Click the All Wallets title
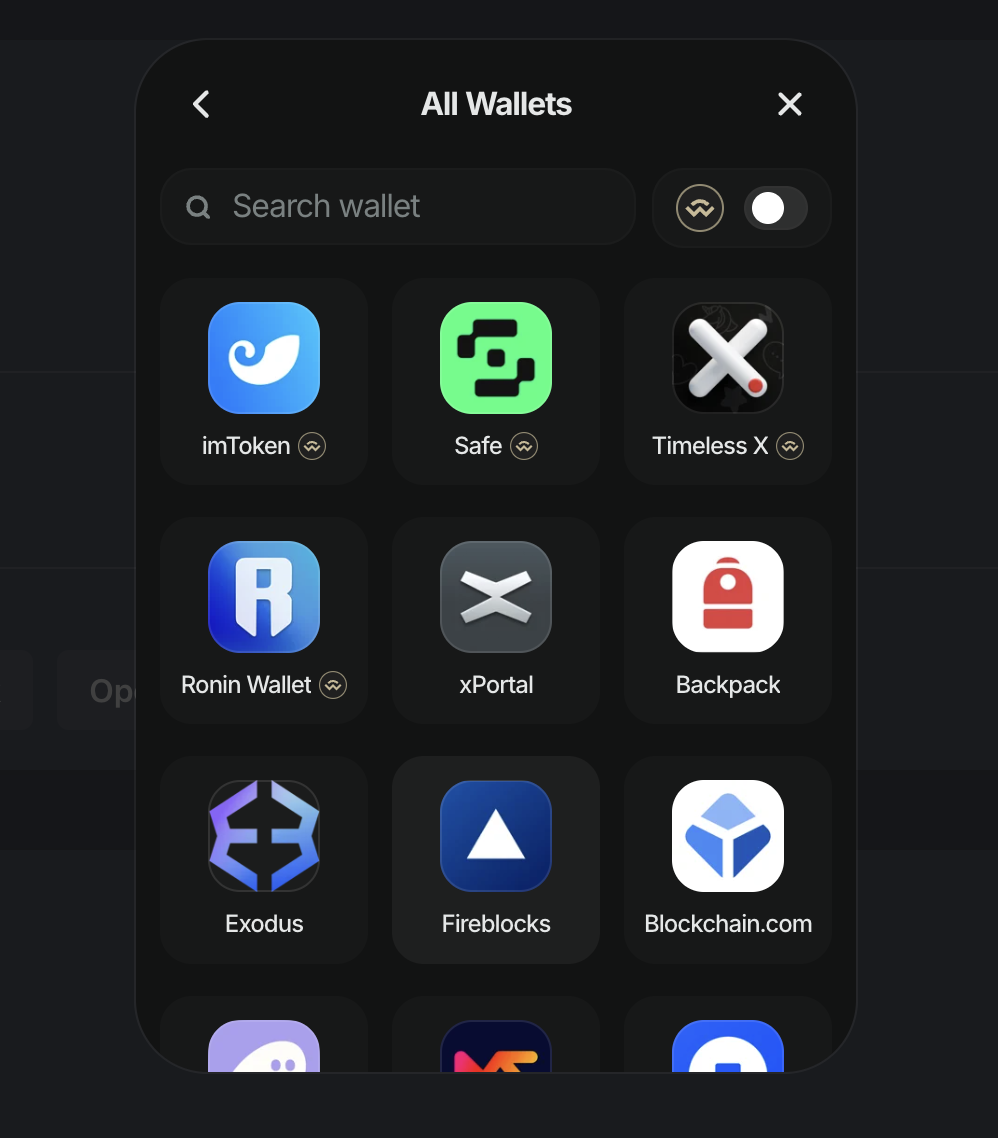This screenshot has height=1138, width=998. point(495,104)
